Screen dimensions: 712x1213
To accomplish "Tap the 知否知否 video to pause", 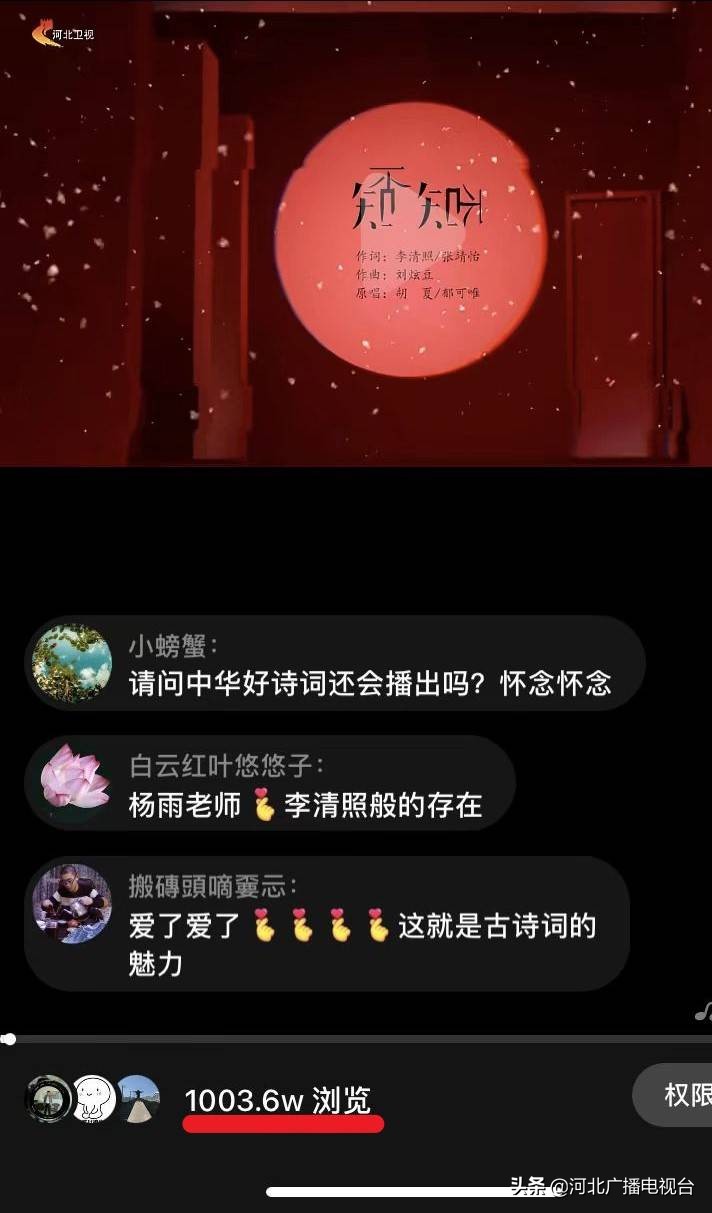I will pos(356,233).
